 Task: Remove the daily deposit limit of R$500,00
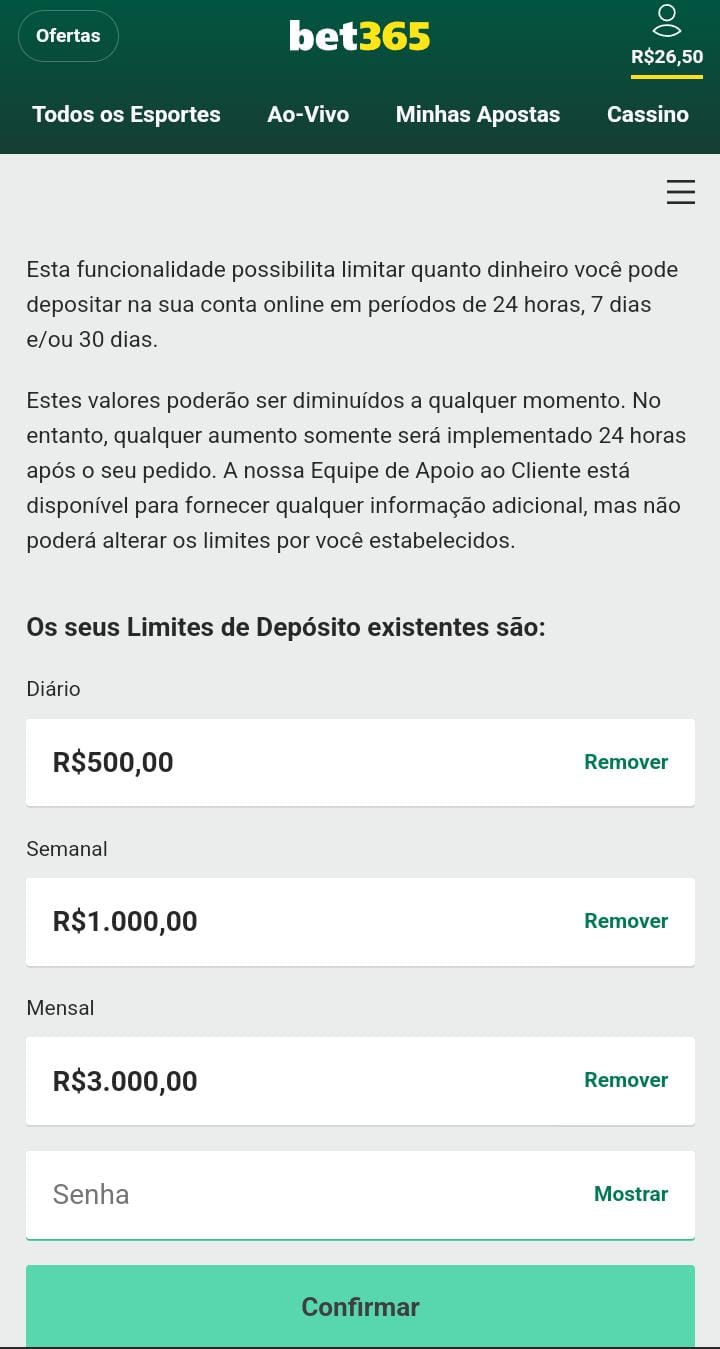click(x=626, y=762)
